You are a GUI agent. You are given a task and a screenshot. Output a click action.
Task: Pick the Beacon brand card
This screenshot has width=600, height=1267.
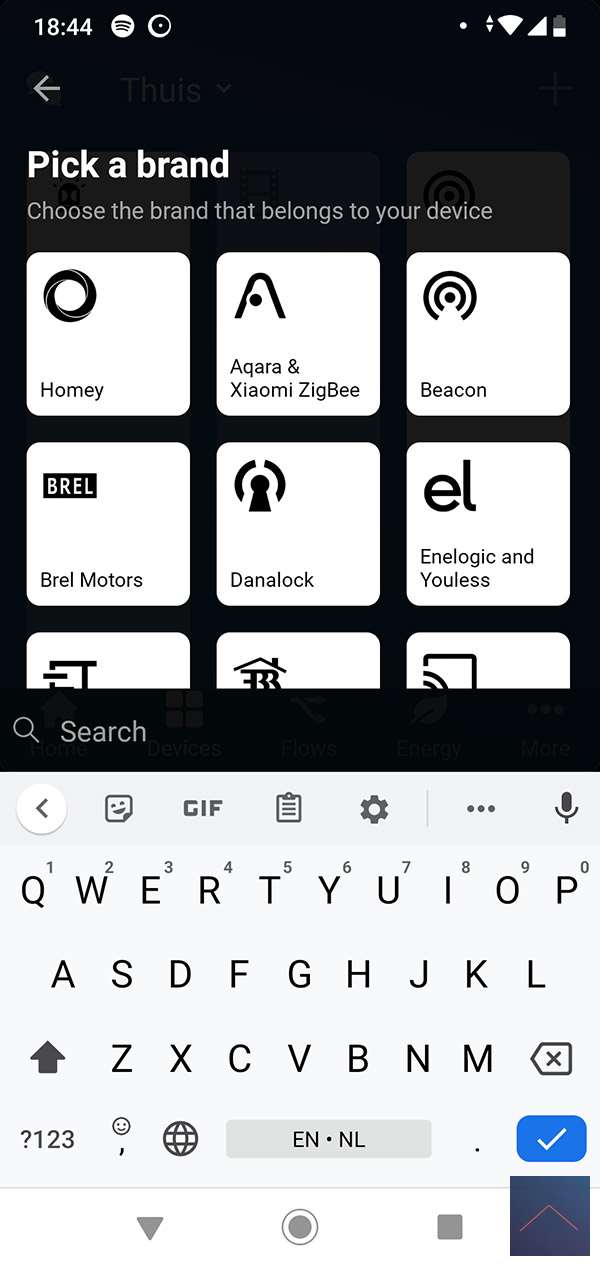tap(488, 333)
